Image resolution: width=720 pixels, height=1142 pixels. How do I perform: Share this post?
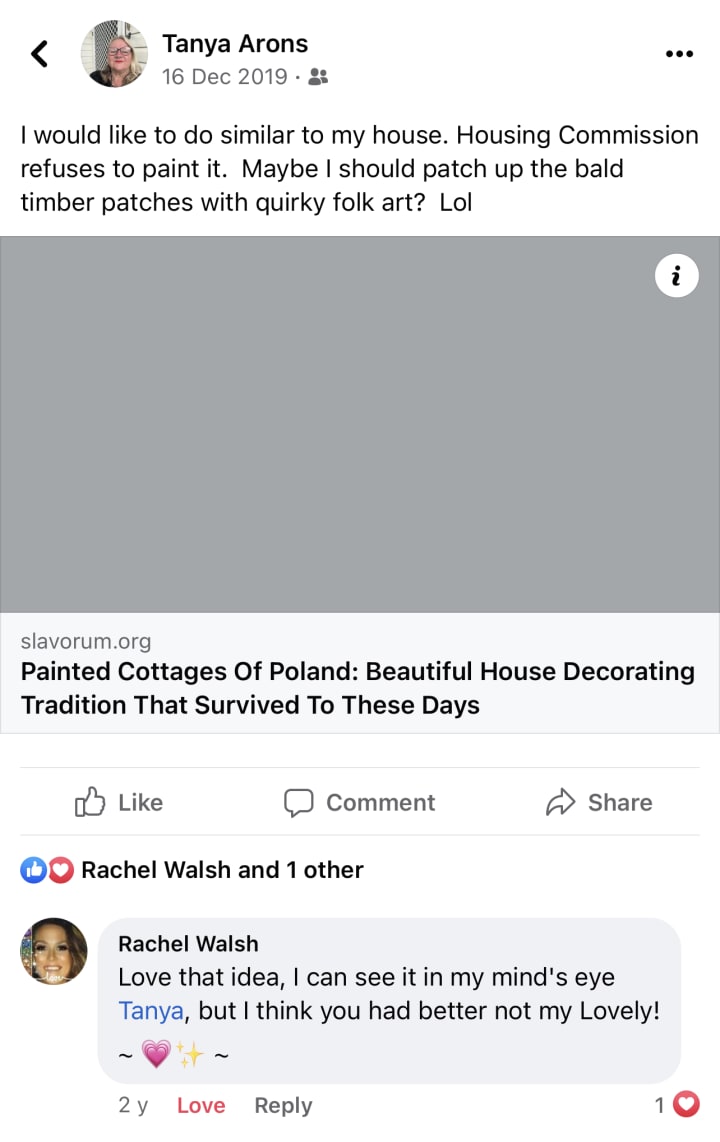pos(598,802)
